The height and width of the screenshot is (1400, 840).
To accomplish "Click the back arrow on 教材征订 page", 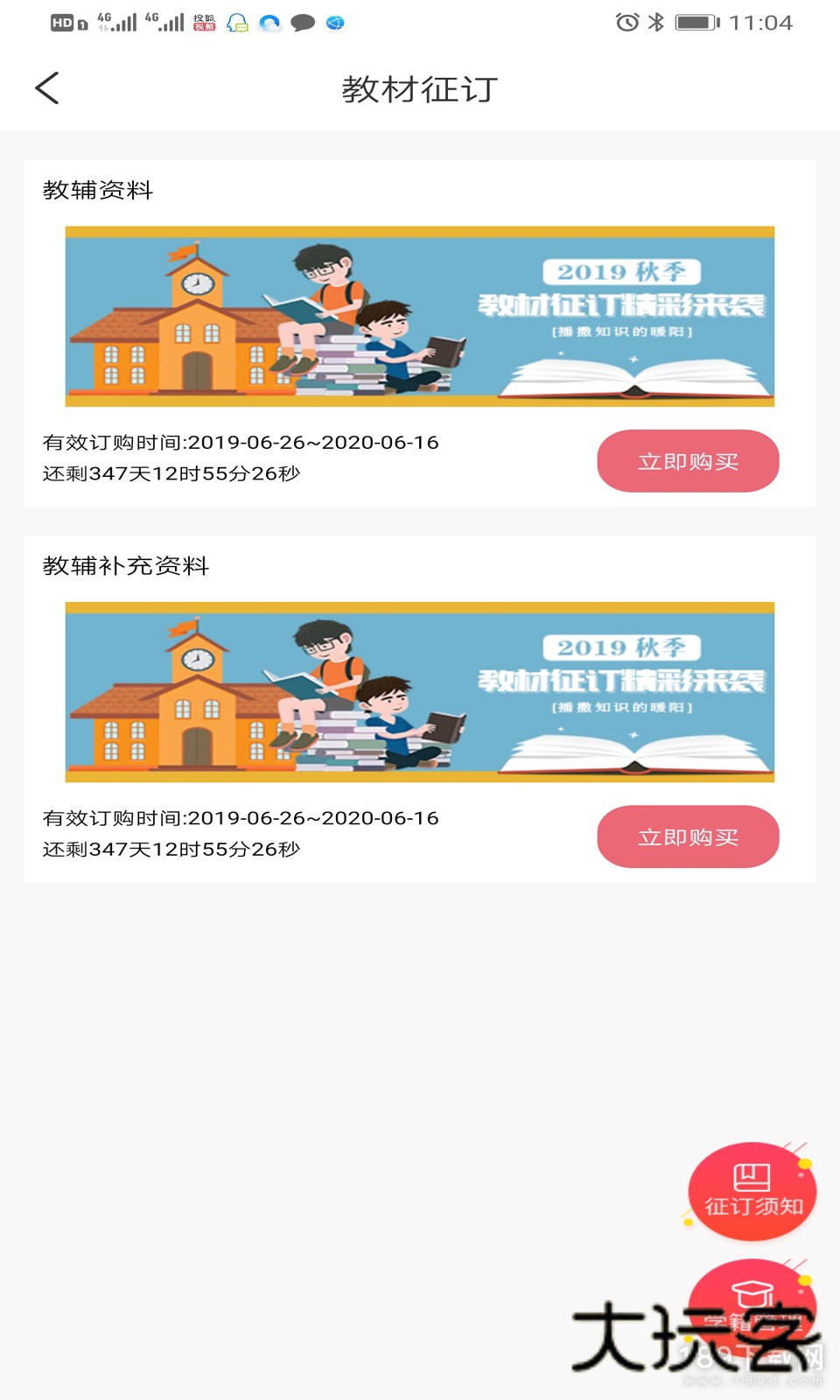I will 48,87.
